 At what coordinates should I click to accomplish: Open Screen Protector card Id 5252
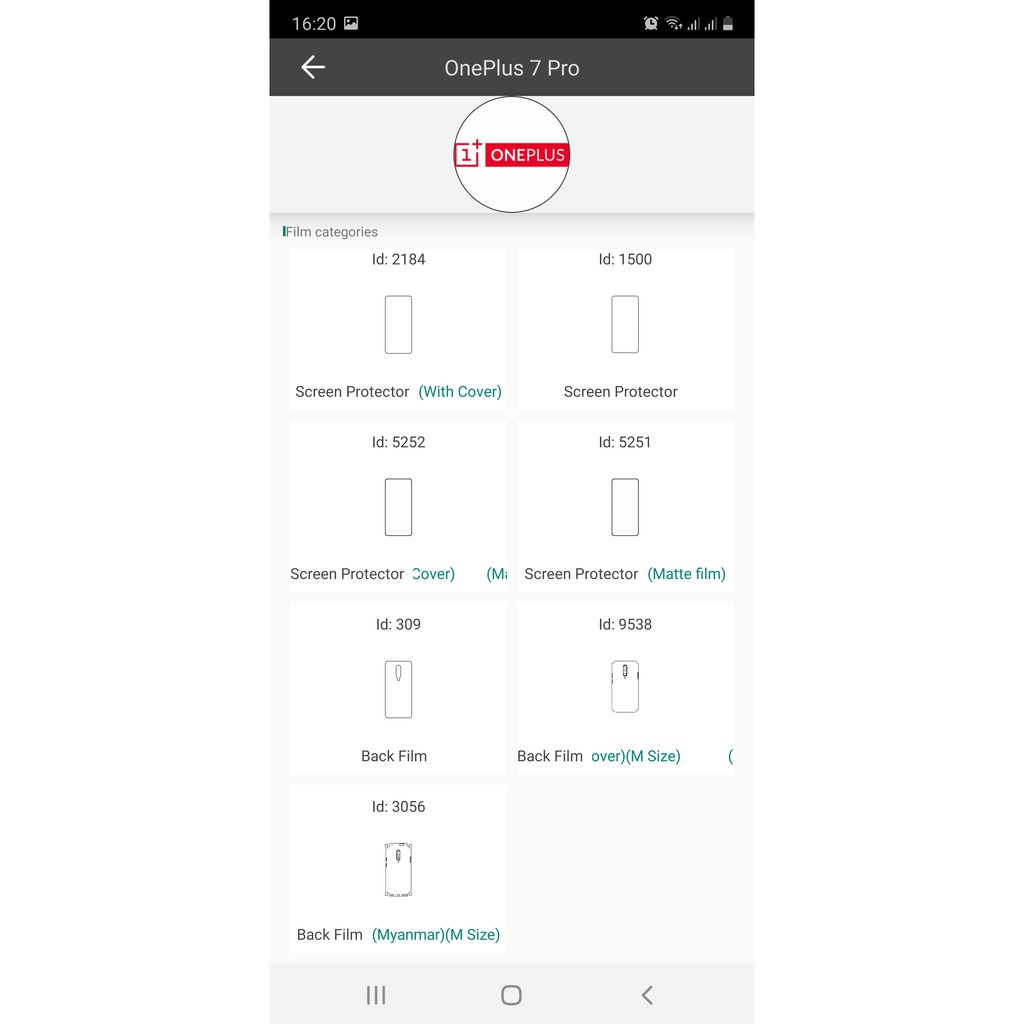398,510
